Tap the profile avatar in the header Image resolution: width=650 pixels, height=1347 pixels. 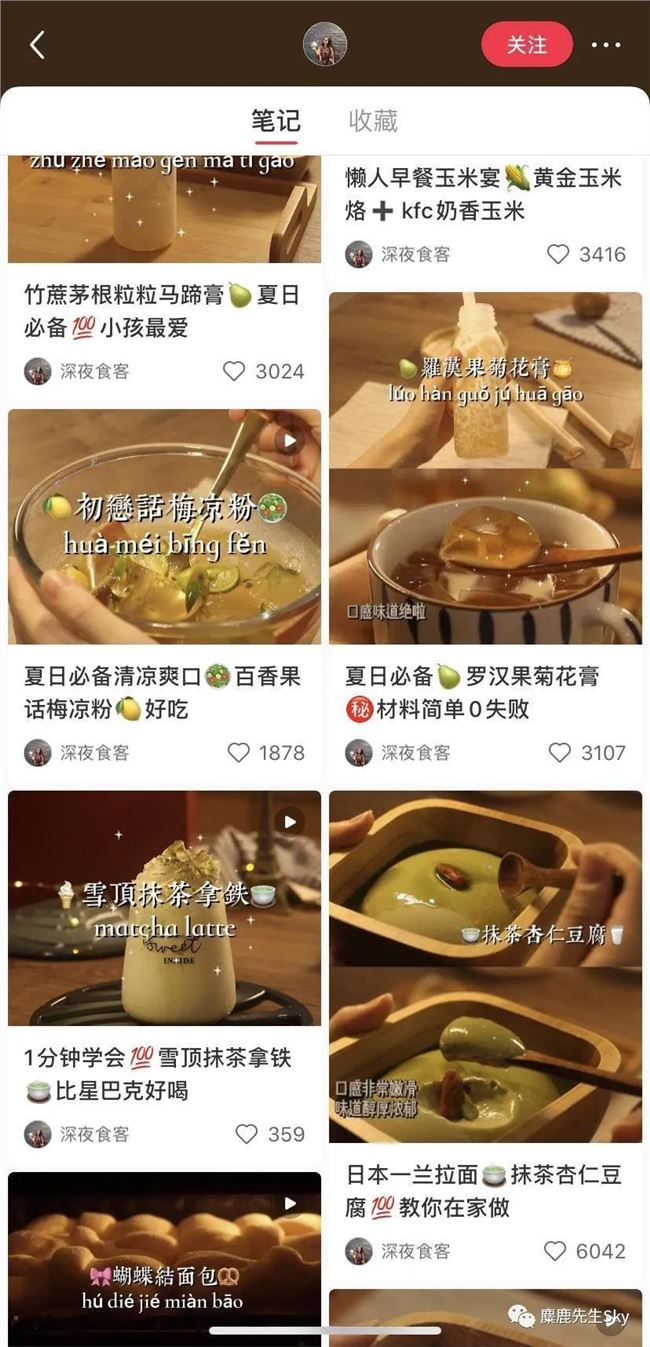(325, 45)
